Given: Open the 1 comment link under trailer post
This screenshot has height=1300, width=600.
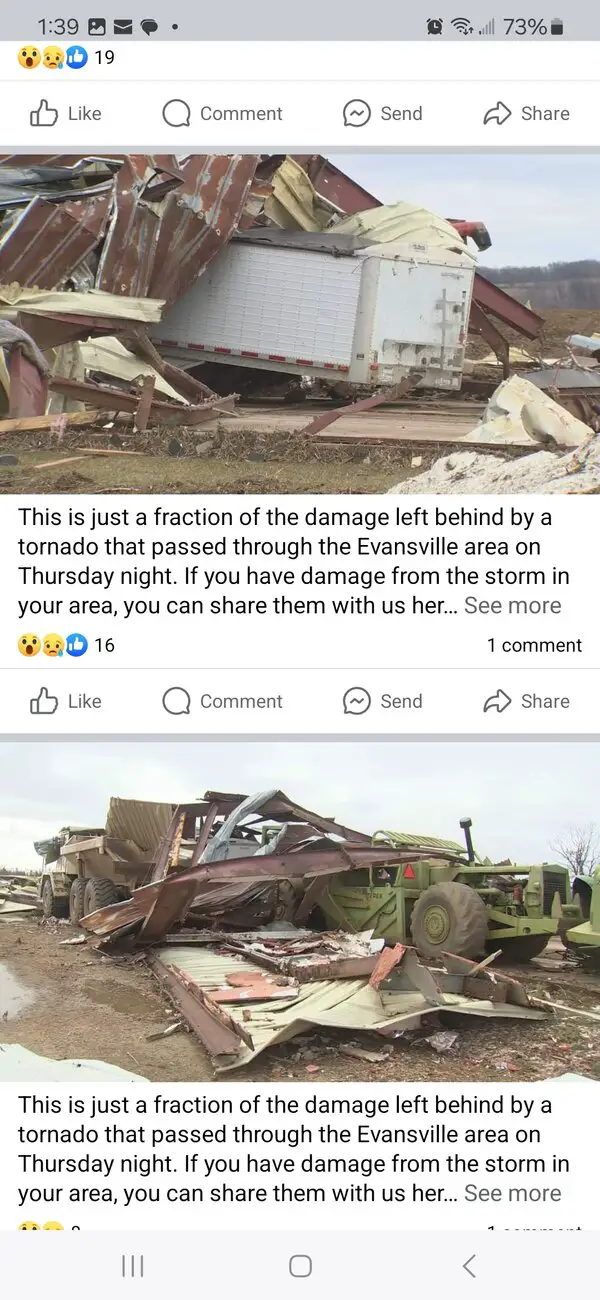Looking at the screenshot, I should [534, 645].
